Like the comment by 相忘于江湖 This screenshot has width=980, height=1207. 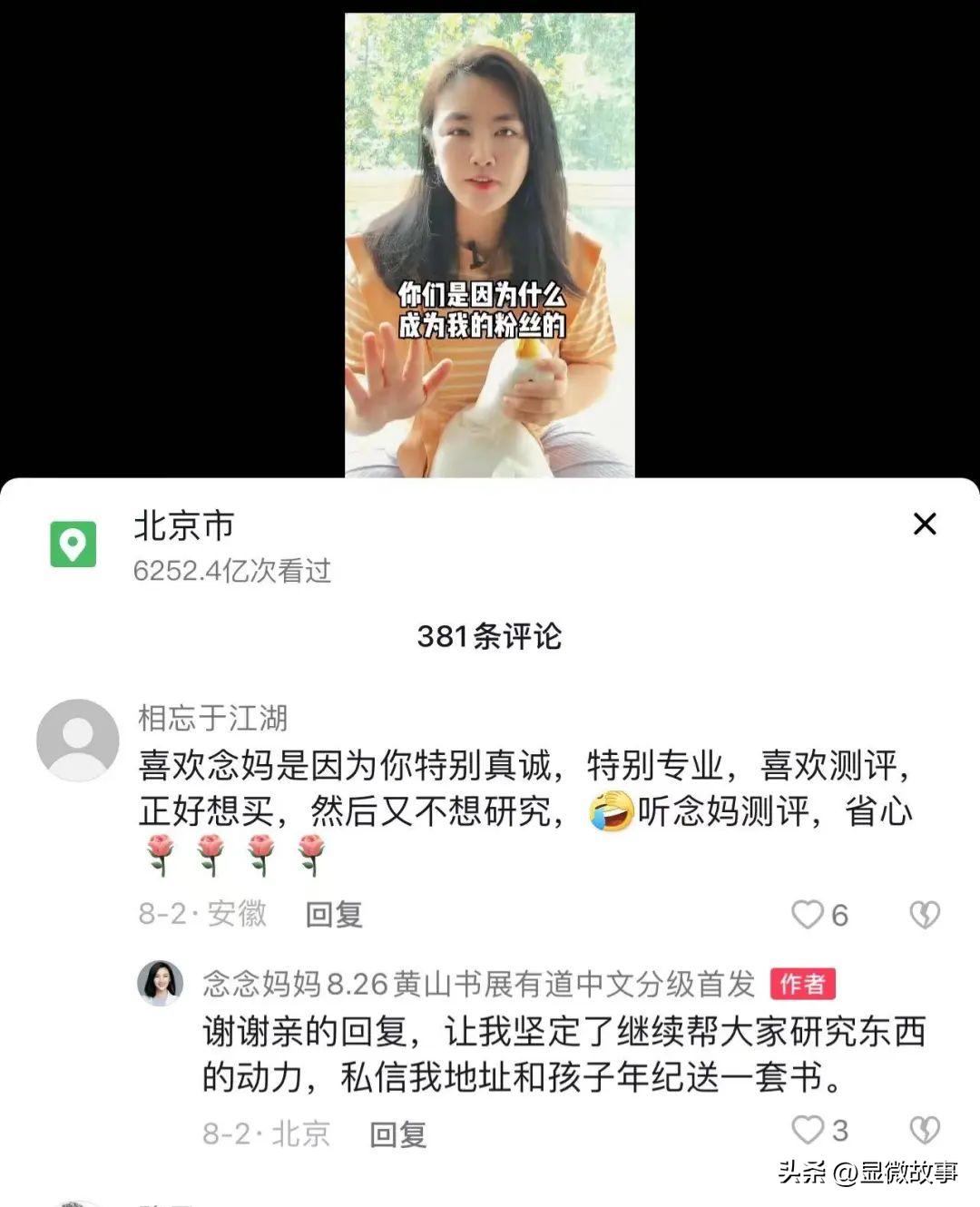tap(808, 914)
